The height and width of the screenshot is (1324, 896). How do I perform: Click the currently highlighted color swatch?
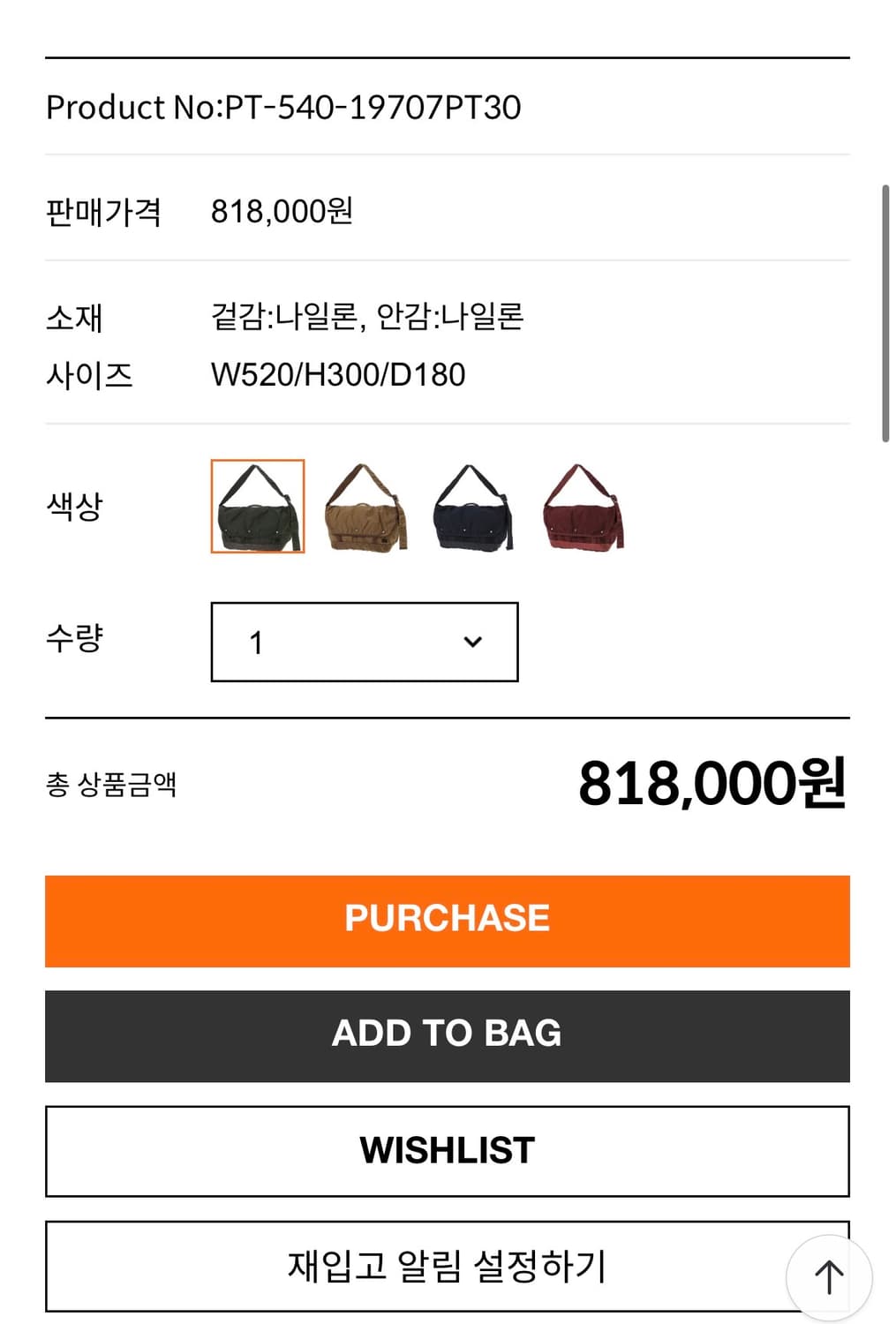(257, 508)
